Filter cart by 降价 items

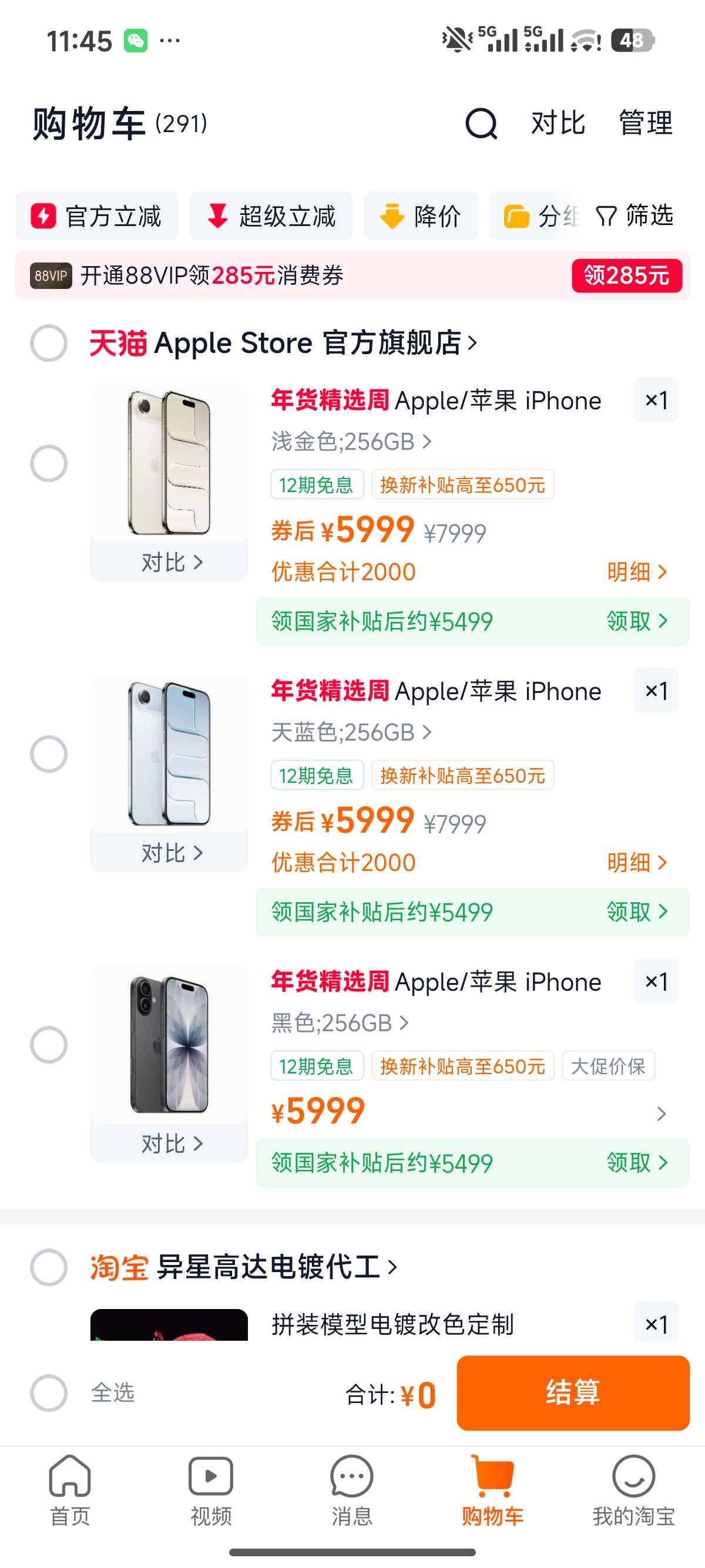click(x=421, y=216)
